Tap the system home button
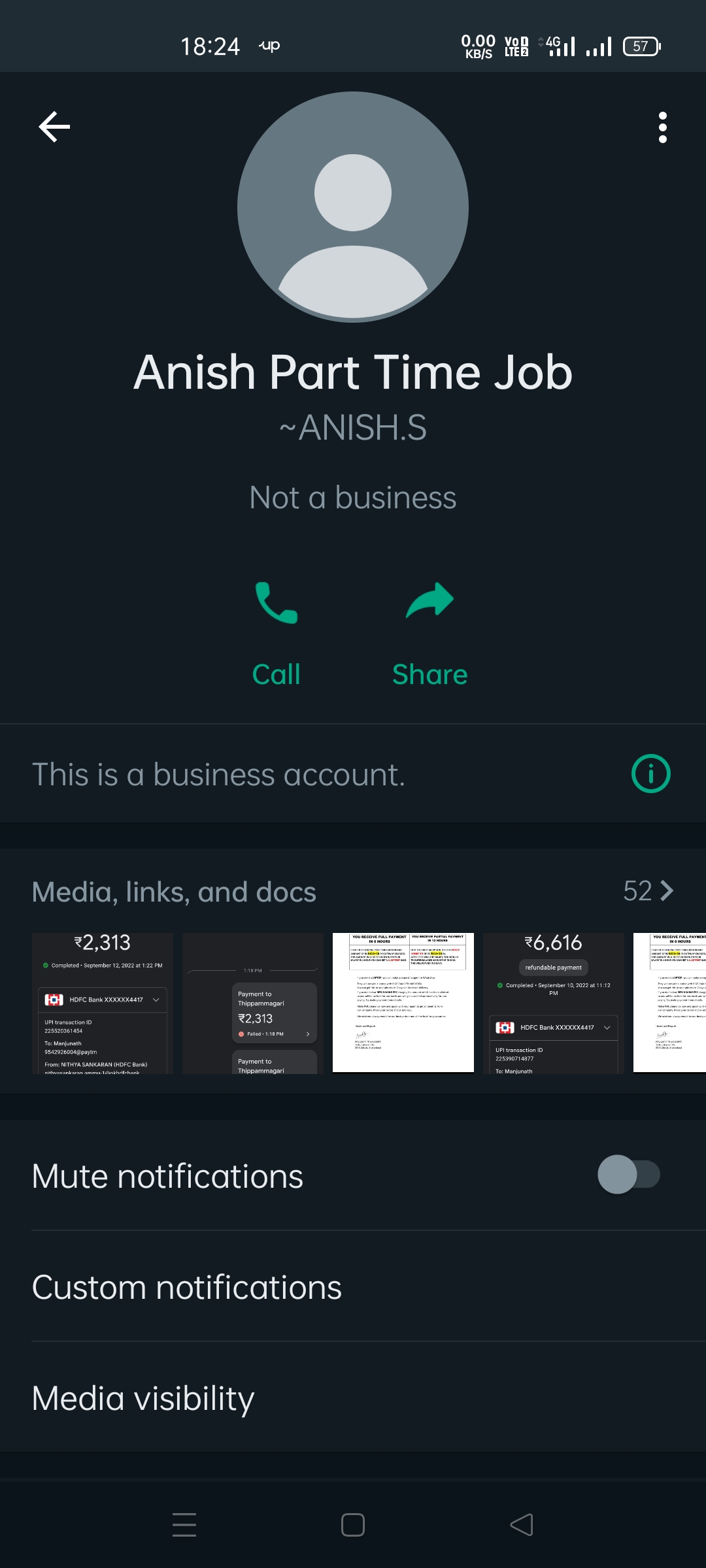706x1568 pixels. coord(353,1525)
